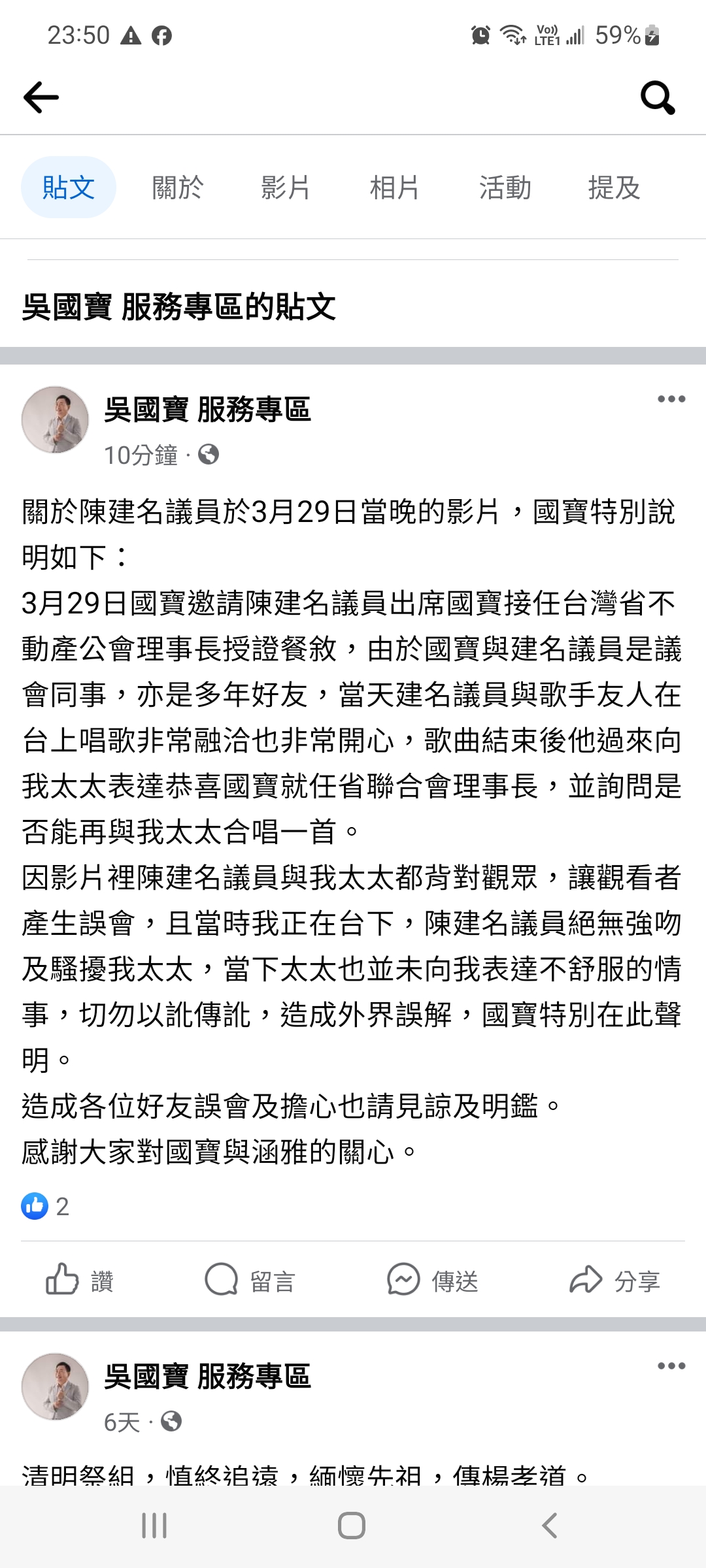Open search with the magnifier icon
Image resolution: width=706 pixels, height=1568 pixels.
pyautogui.click(x=657, y=98)
